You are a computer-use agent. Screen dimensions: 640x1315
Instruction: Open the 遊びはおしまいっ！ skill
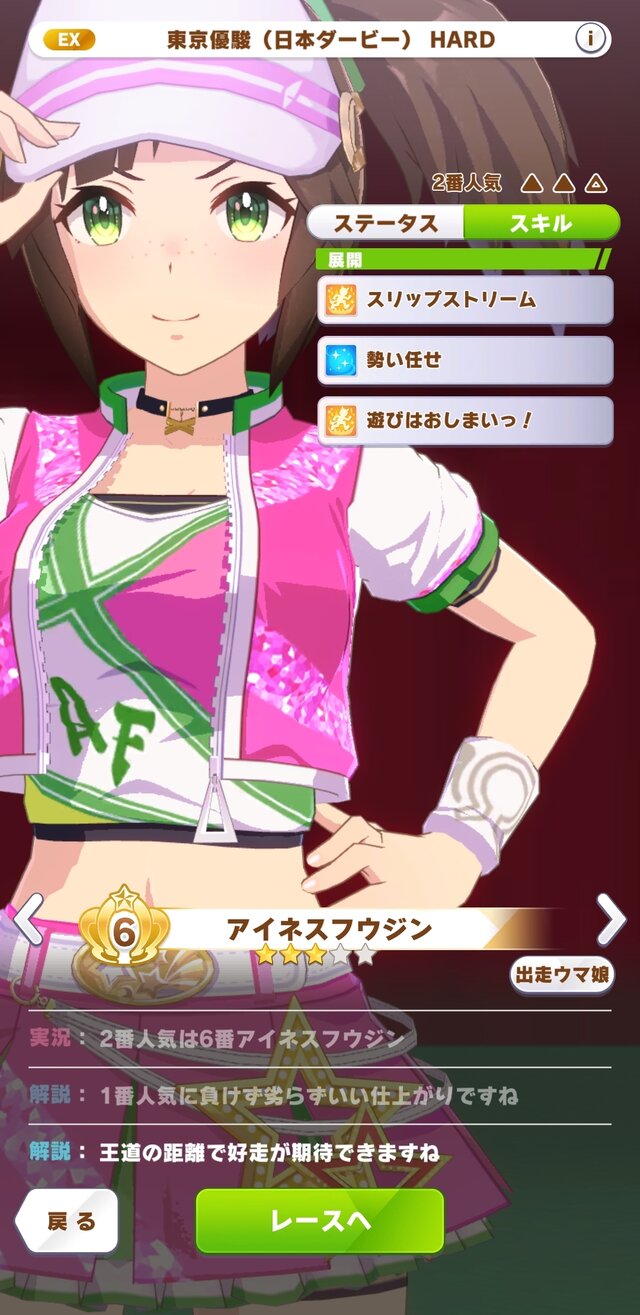coord(465,420)
